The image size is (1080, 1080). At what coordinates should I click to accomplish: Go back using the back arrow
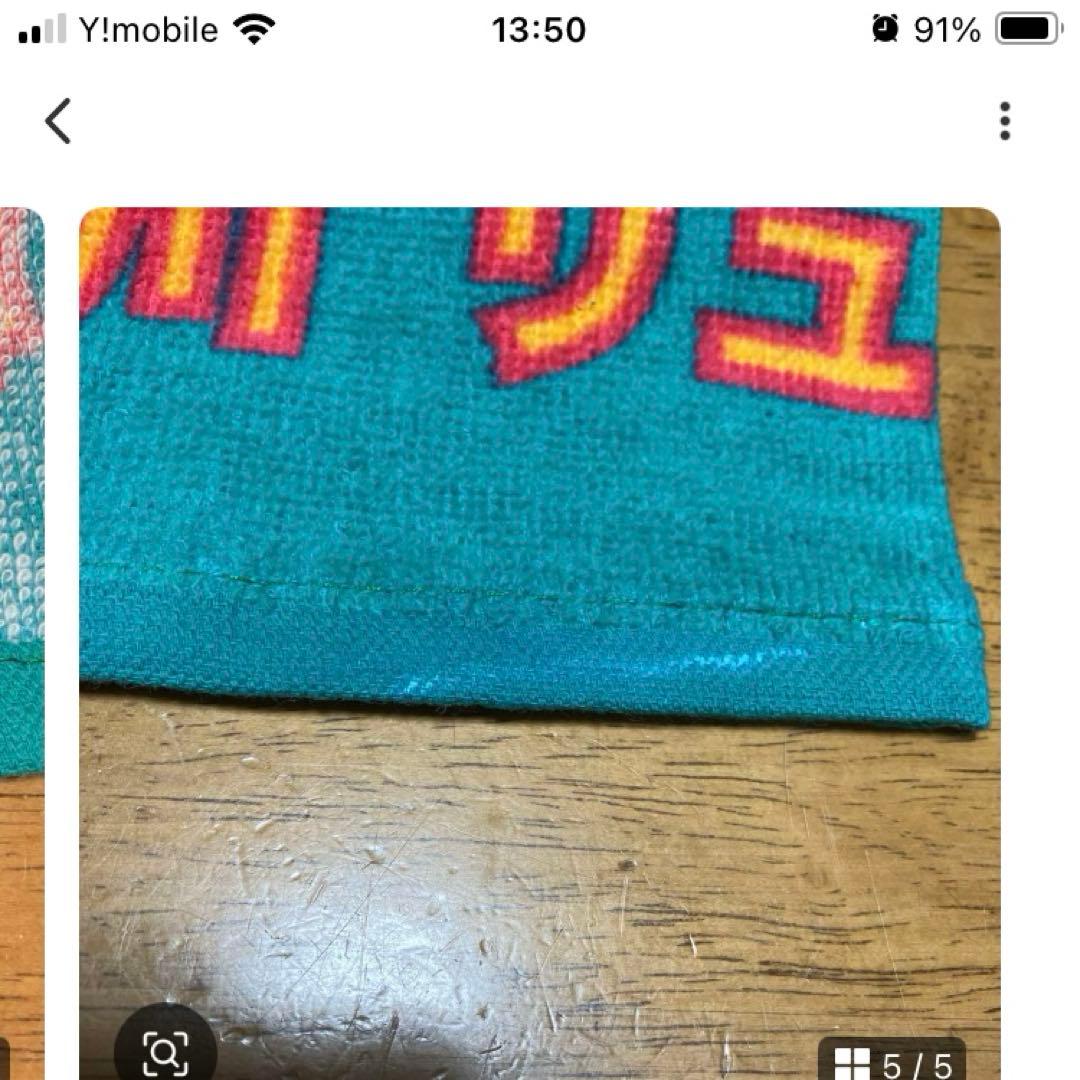coord(58,122)
